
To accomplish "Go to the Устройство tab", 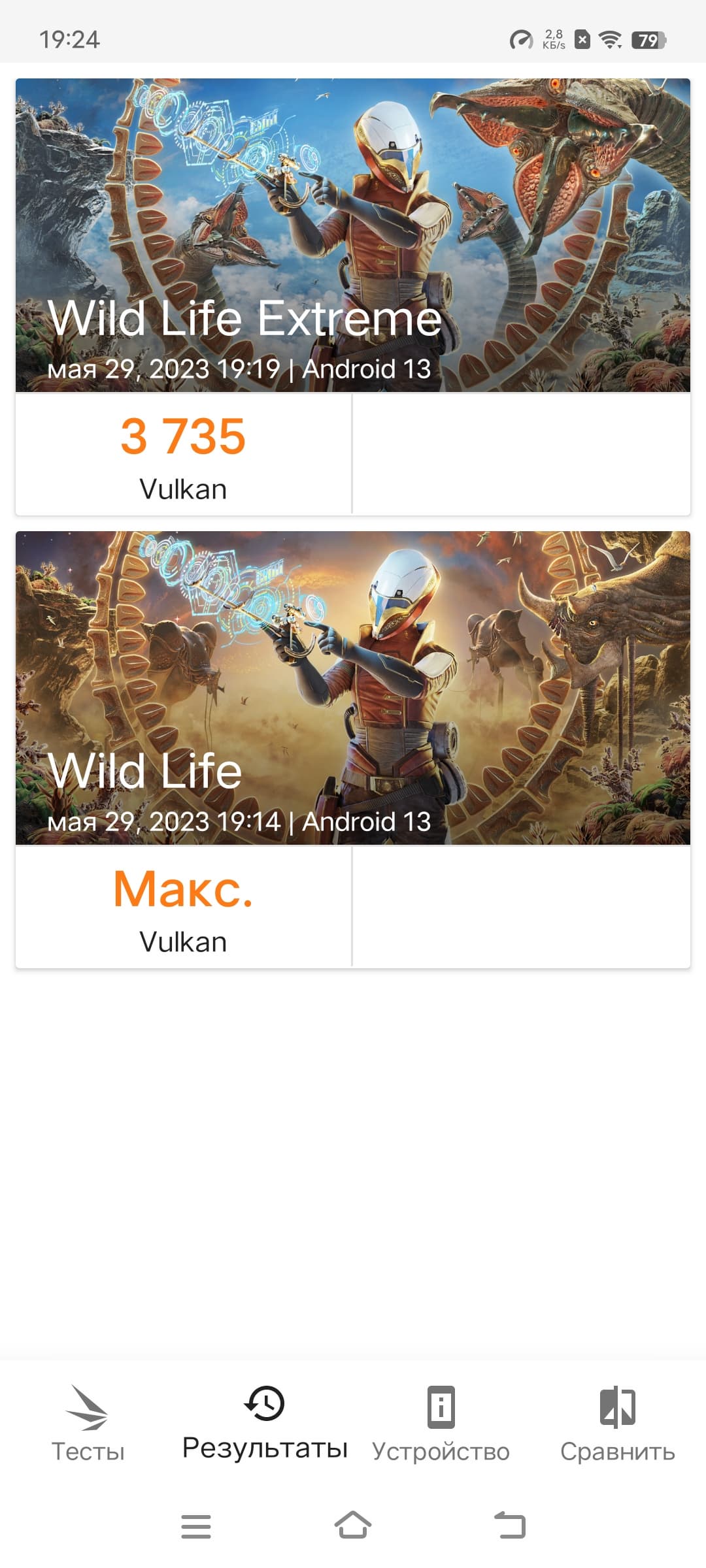I will coord(441,1423).
